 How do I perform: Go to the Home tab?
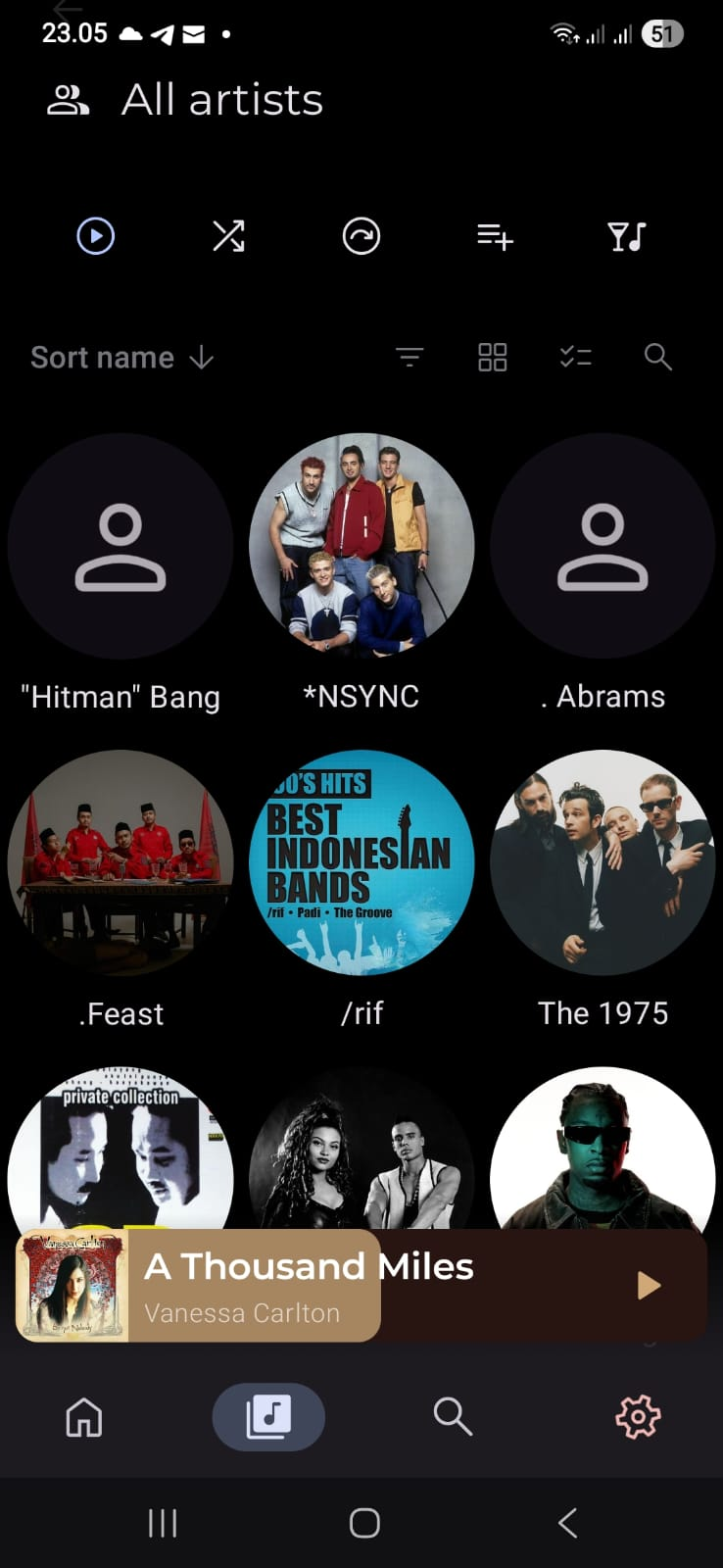[x=84, y=1417]
